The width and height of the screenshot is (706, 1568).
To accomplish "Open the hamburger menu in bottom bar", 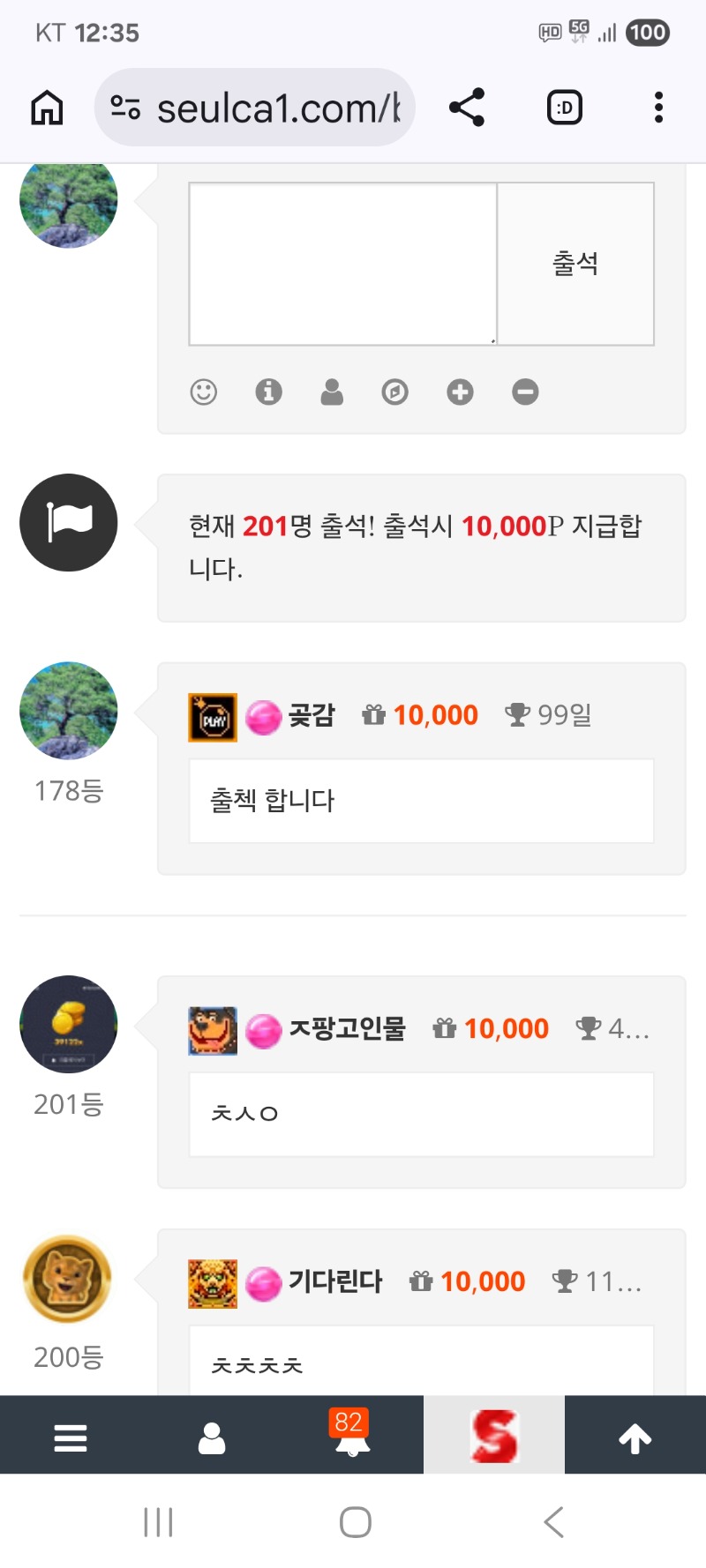I will pos(71,1437).
